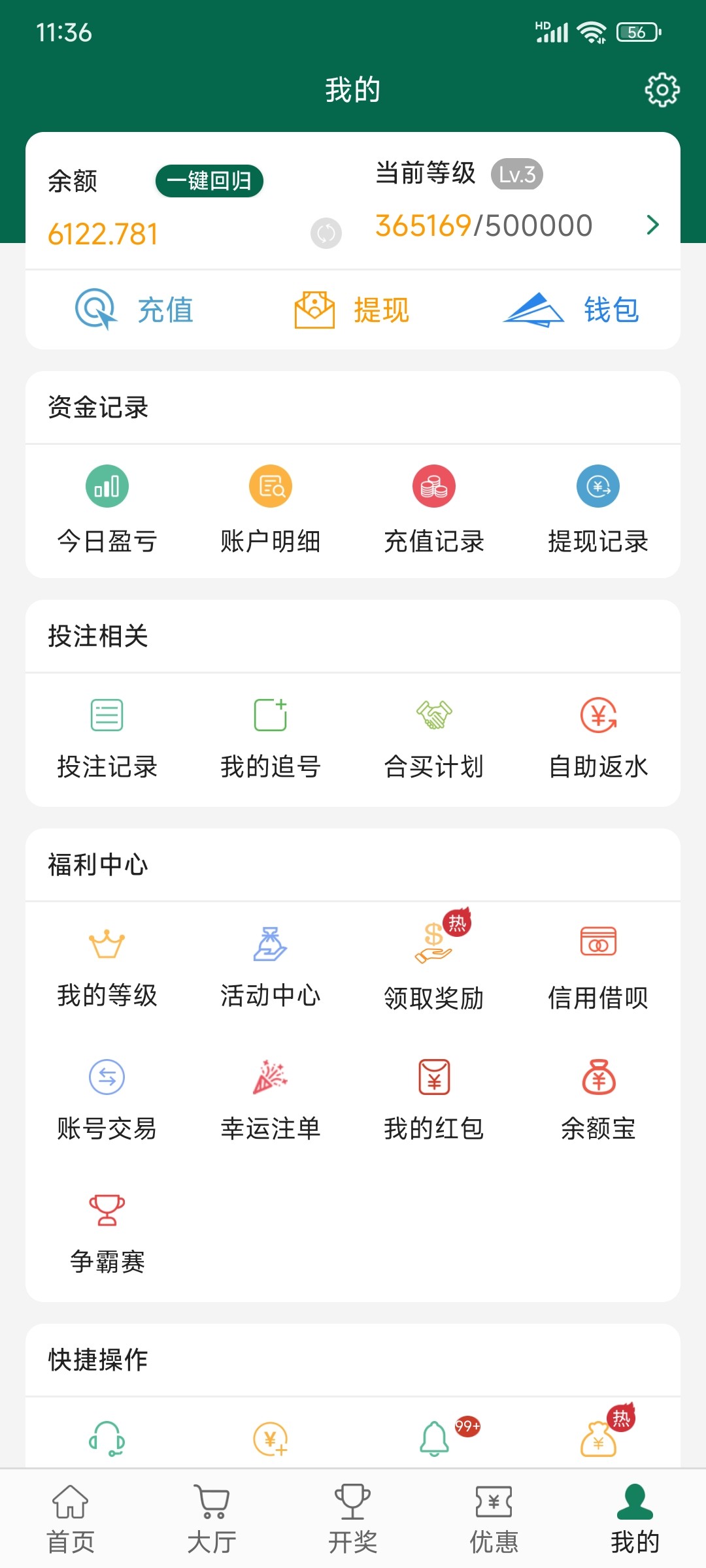706x1568 pixels.
Task: Open 充值记录 recharge history
Action: tap(434, 510)
